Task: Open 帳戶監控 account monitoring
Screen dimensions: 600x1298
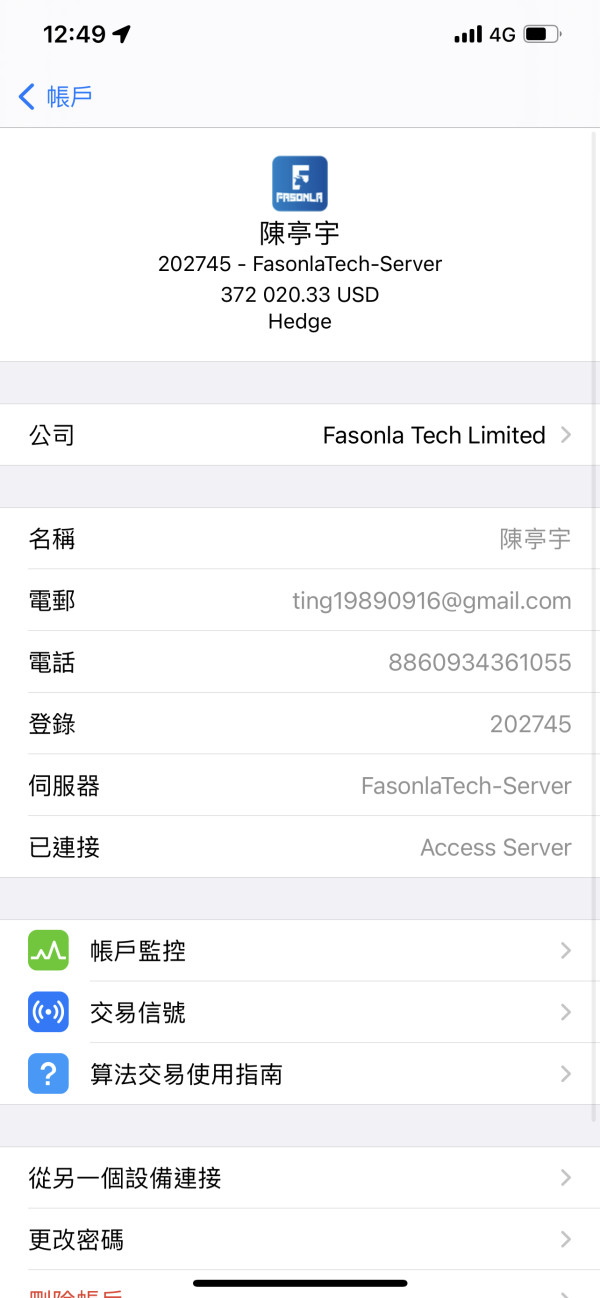Action: tap(300, 951)
